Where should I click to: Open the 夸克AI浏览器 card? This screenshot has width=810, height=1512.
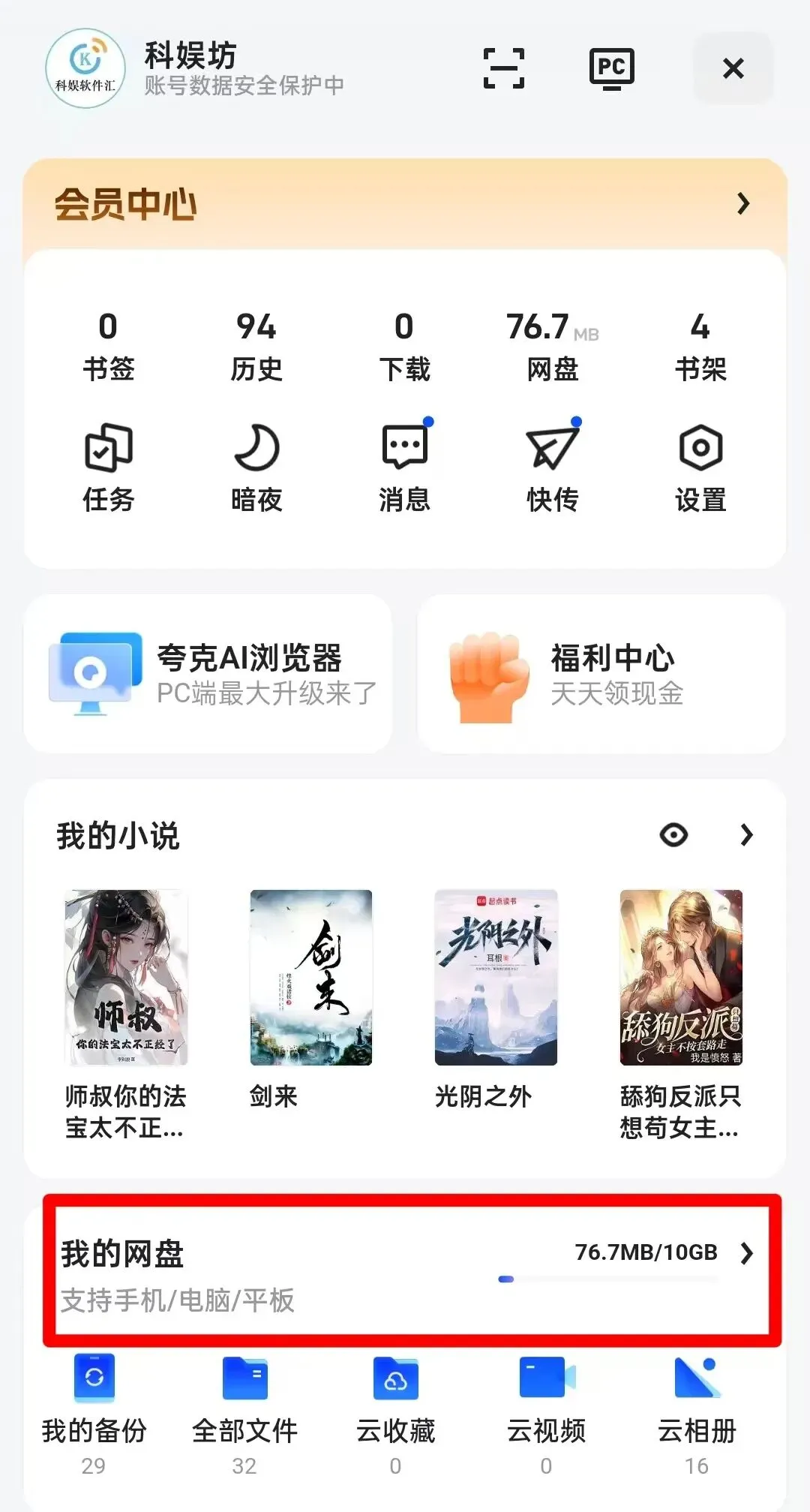coord(208,674)
